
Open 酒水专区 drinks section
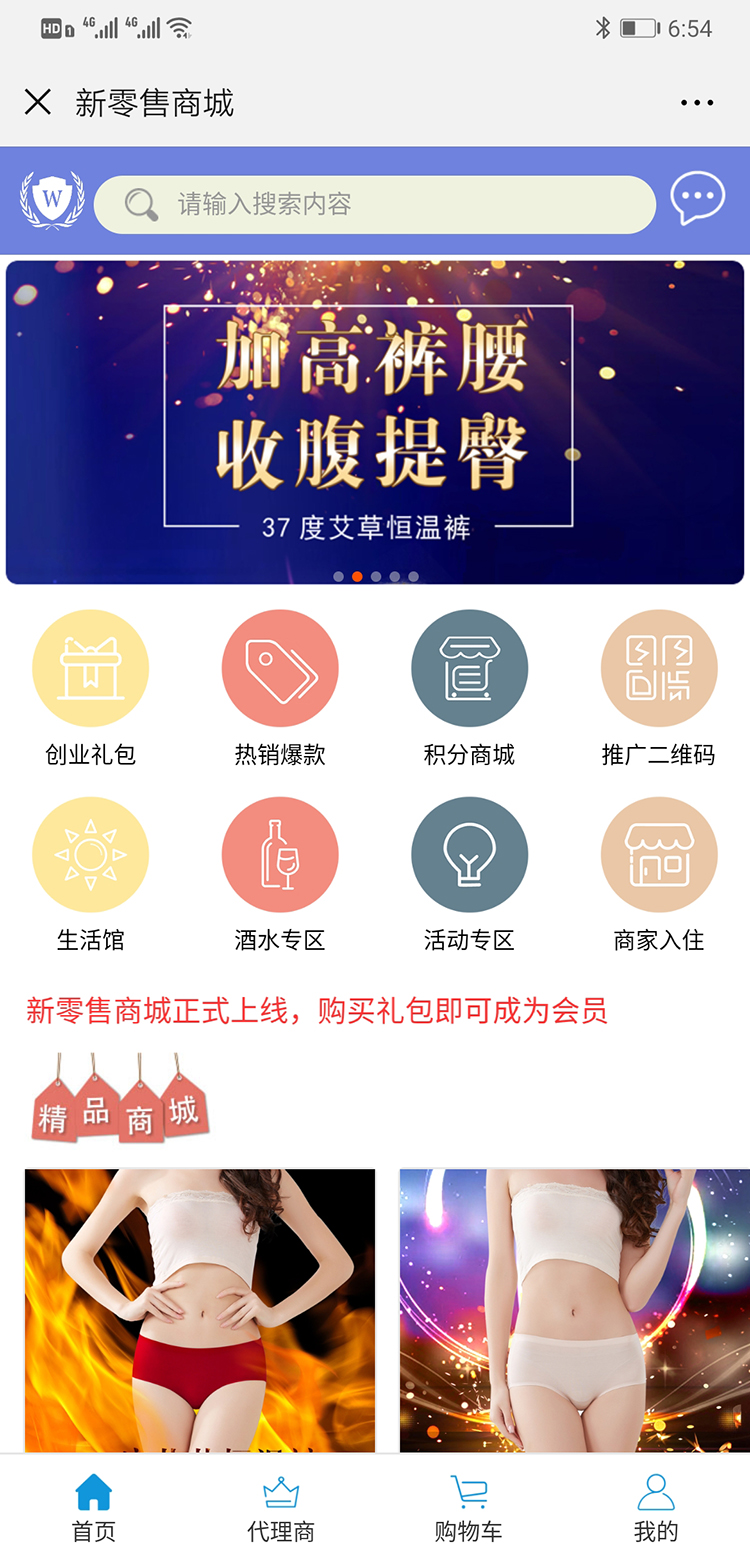pos(280,856)
